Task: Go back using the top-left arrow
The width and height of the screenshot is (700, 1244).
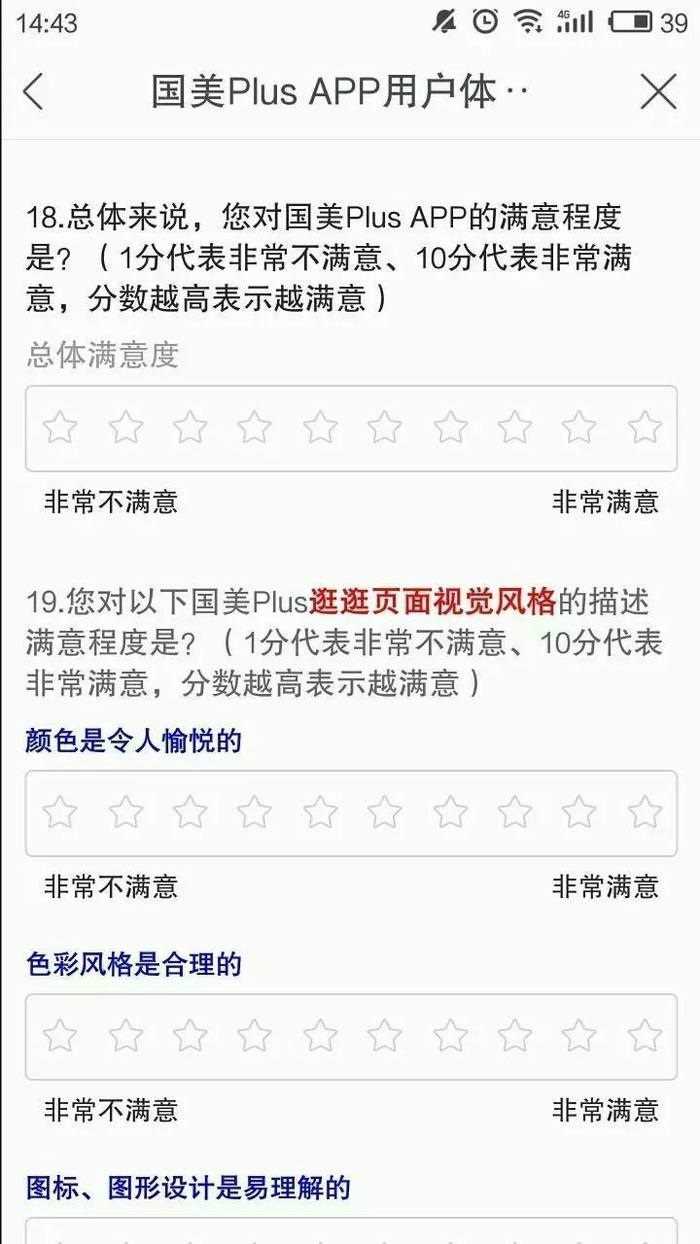Action: point(33,92)
